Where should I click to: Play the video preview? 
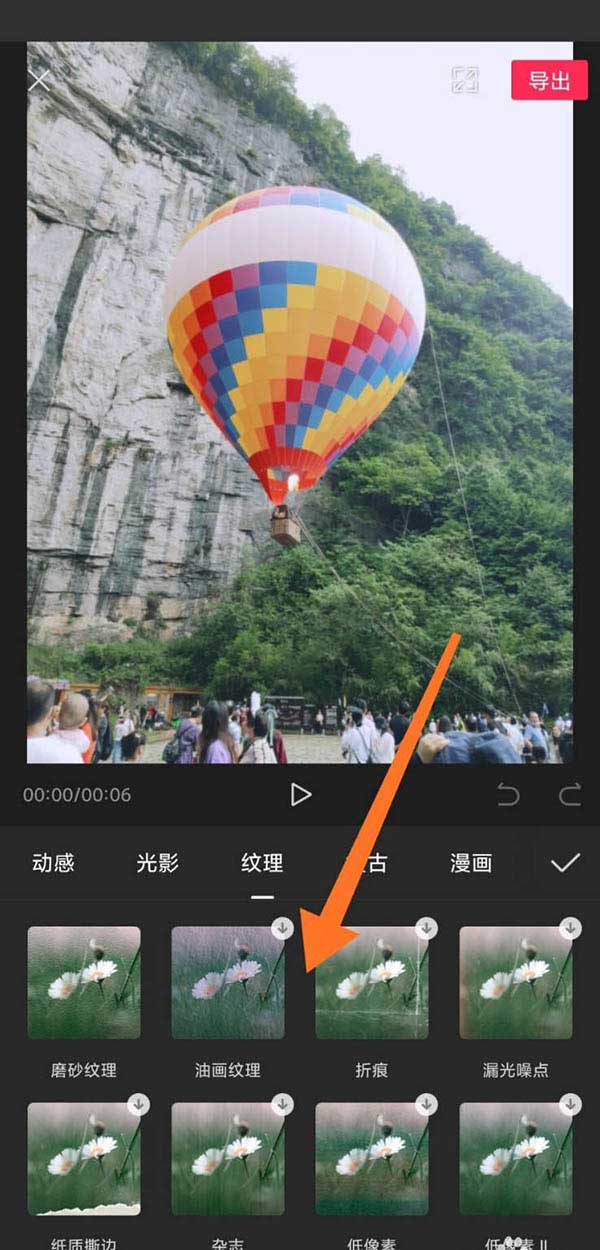coord(300,794)
